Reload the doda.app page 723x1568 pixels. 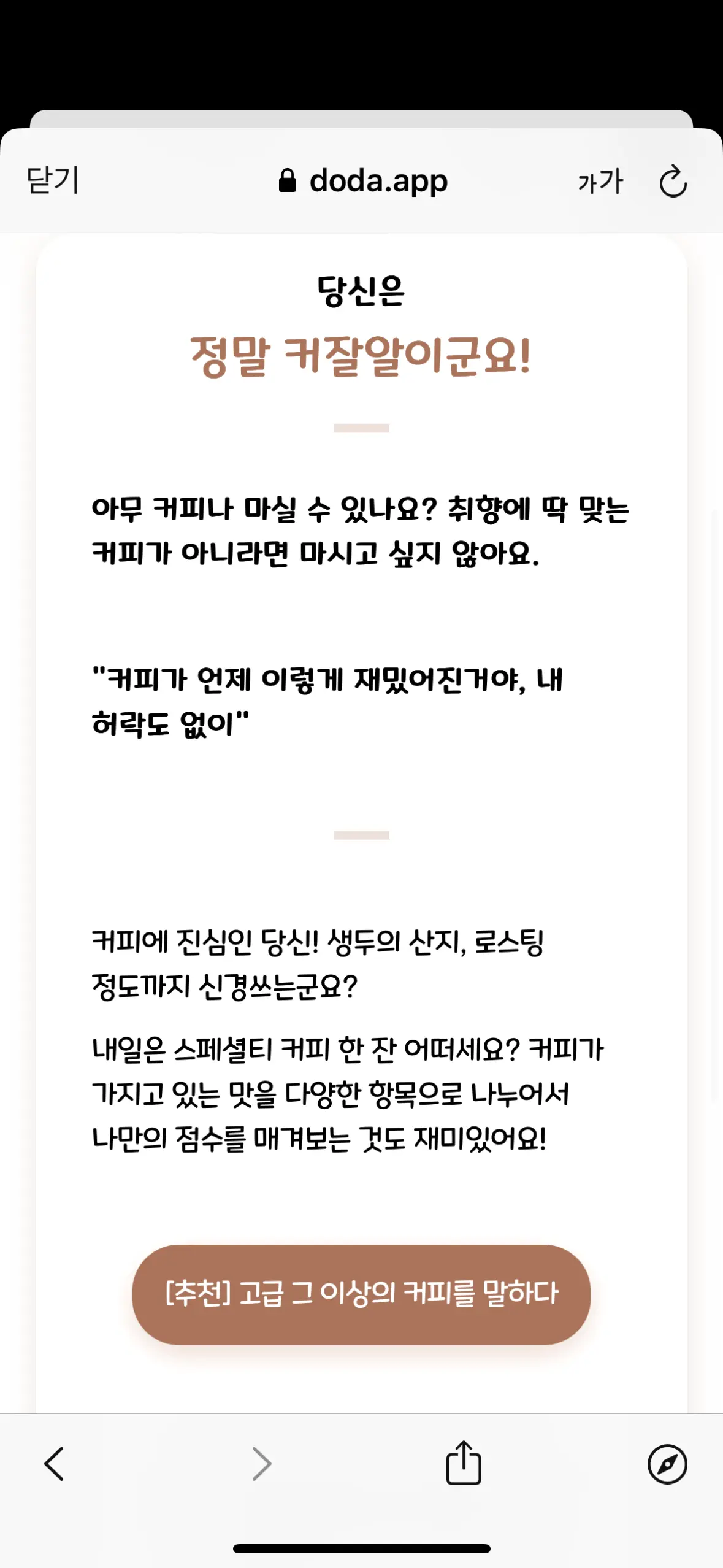pos(673,182)
